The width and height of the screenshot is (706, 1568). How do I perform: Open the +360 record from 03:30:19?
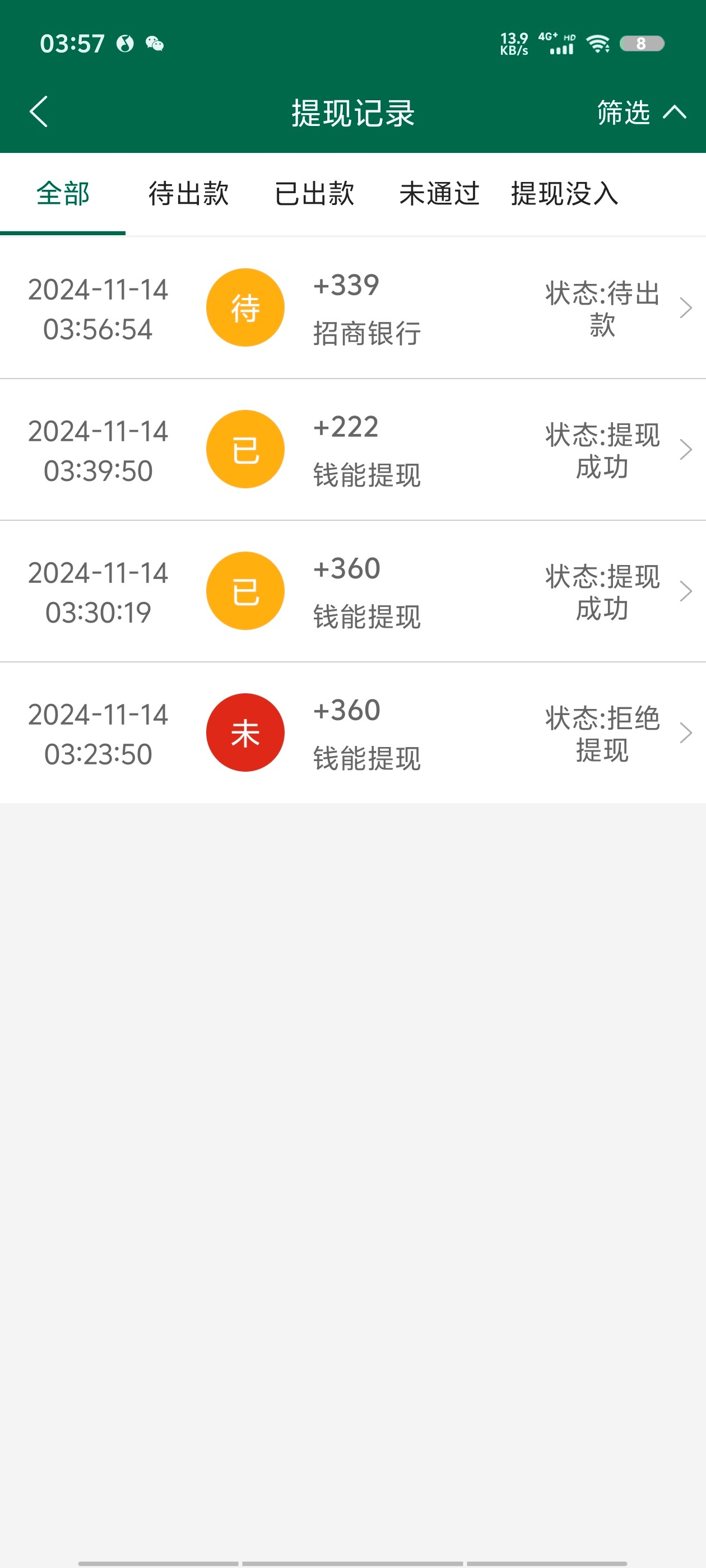(x=352, y=591)
